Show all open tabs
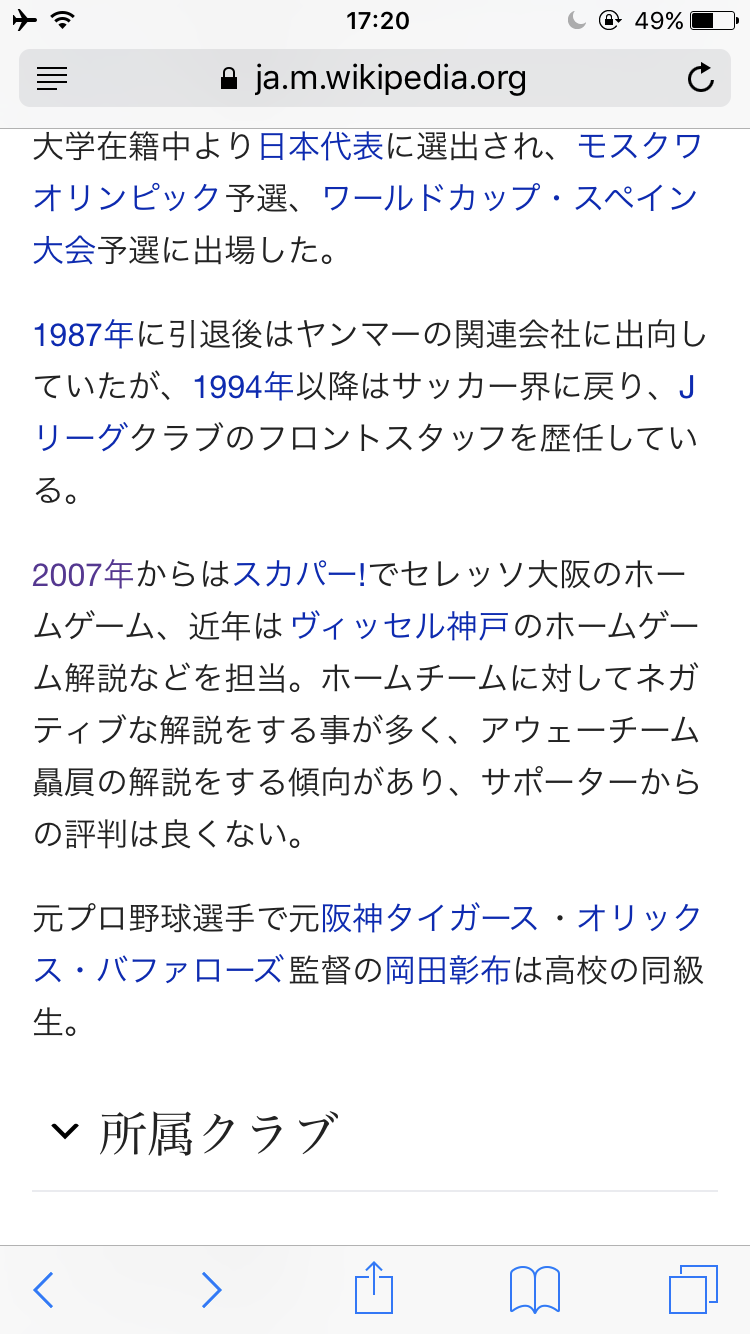Viewport: 750px width, 1334px height. [x=692, y=1290]
